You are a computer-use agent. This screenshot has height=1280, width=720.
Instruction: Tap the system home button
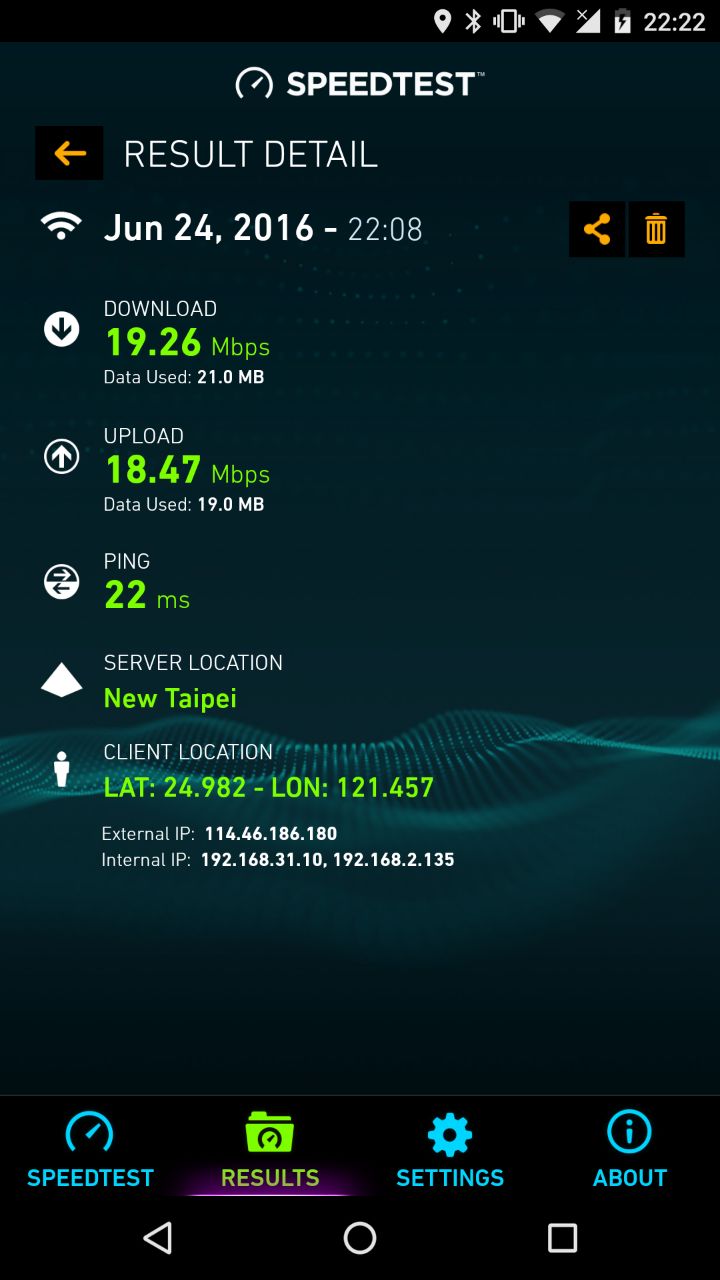pyautogui.click(x=360, y=1238)
